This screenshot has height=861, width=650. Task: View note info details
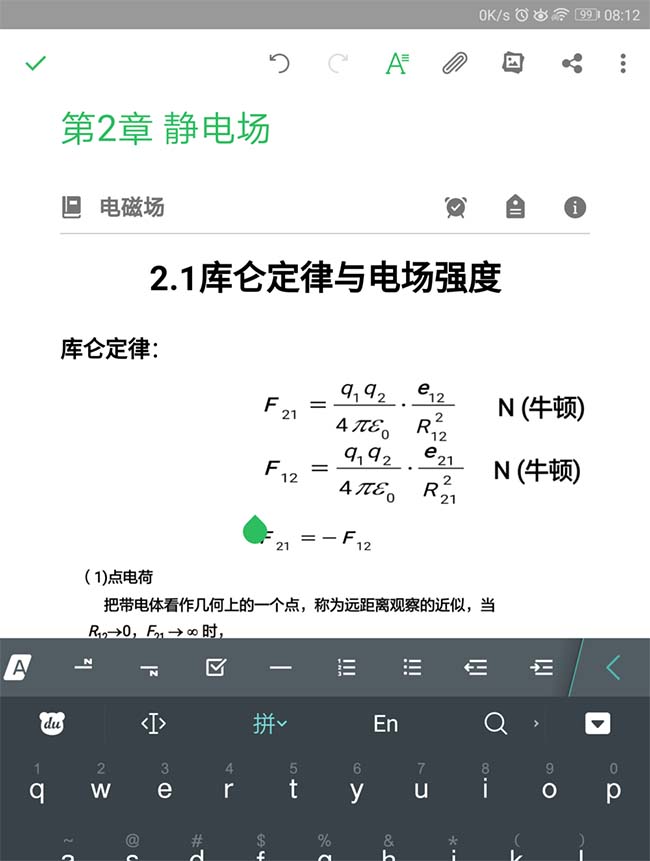pyautogui.click(x=574, y=207)
